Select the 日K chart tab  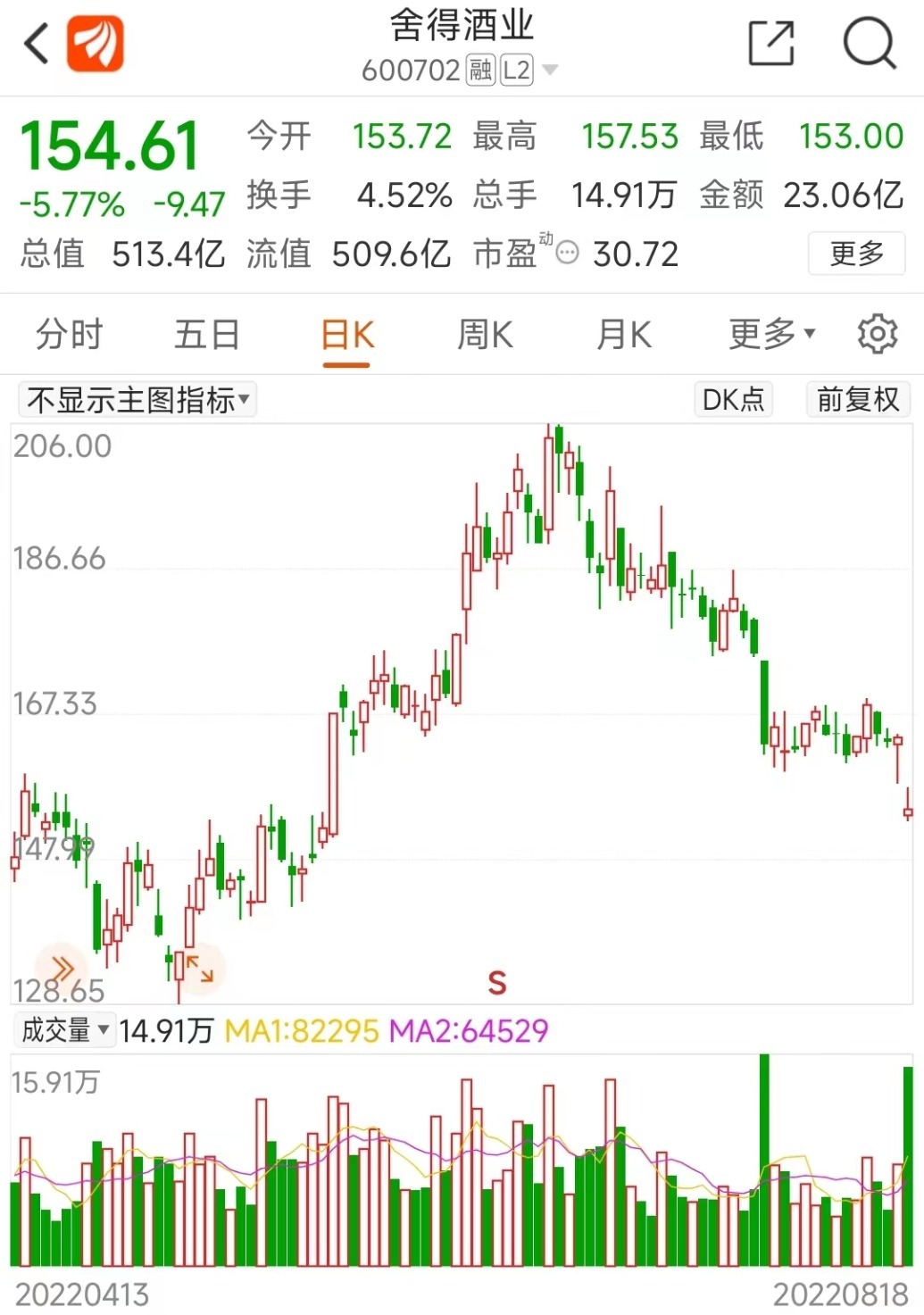pyautogui.click(x=346, y=337)
